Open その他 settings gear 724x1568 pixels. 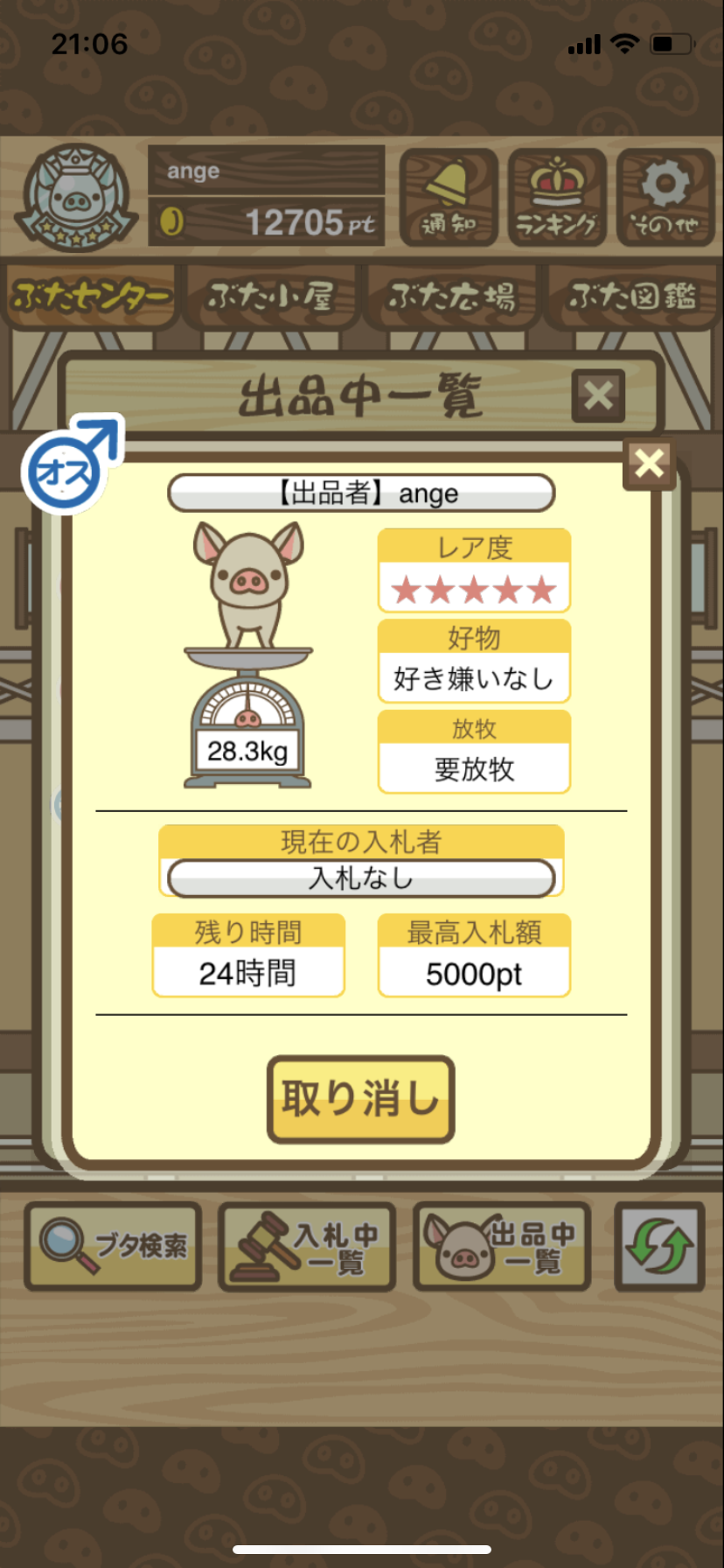click(665, 198)
